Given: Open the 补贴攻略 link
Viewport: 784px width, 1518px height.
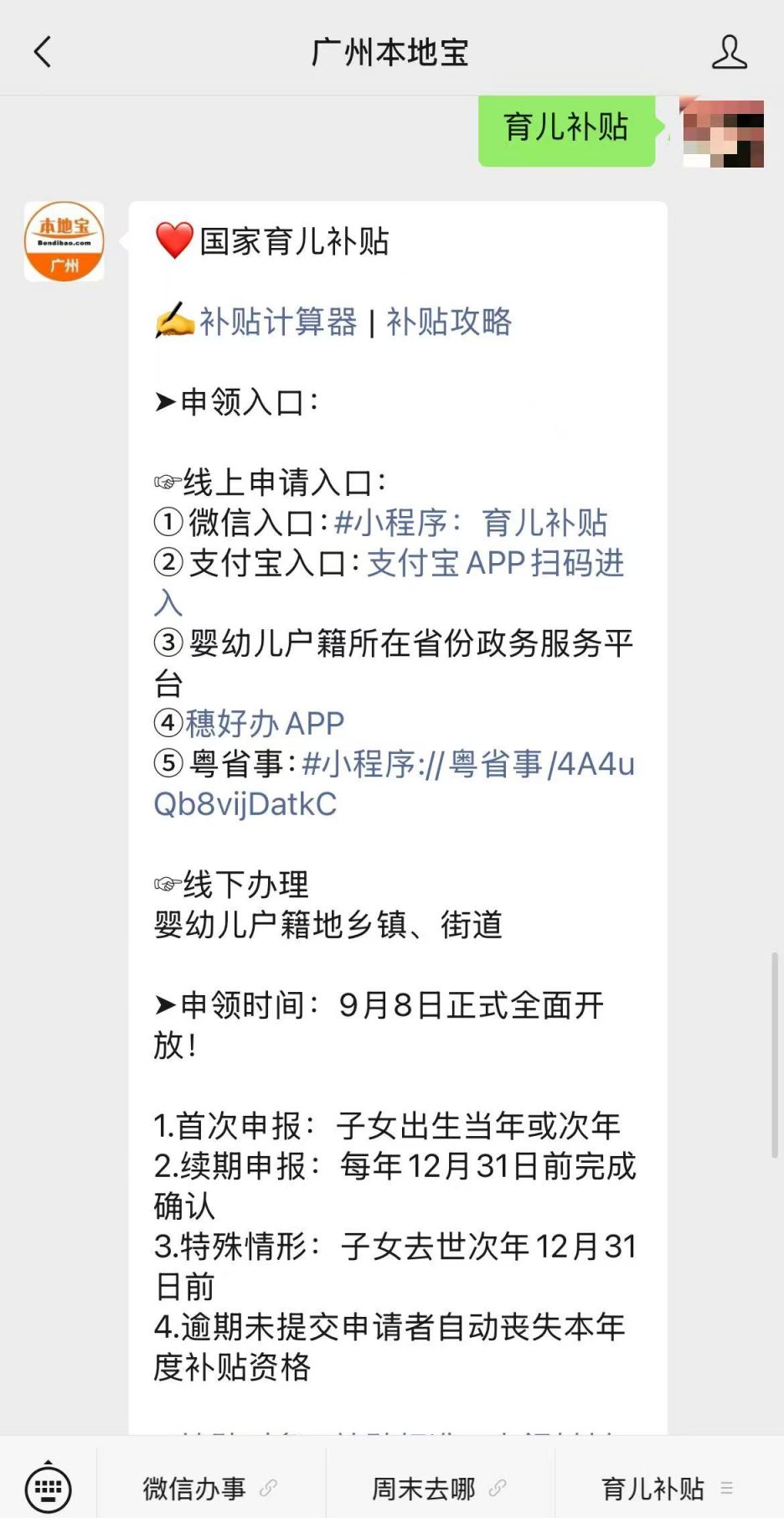Looking at the screenshot, I should coord(449,322).
